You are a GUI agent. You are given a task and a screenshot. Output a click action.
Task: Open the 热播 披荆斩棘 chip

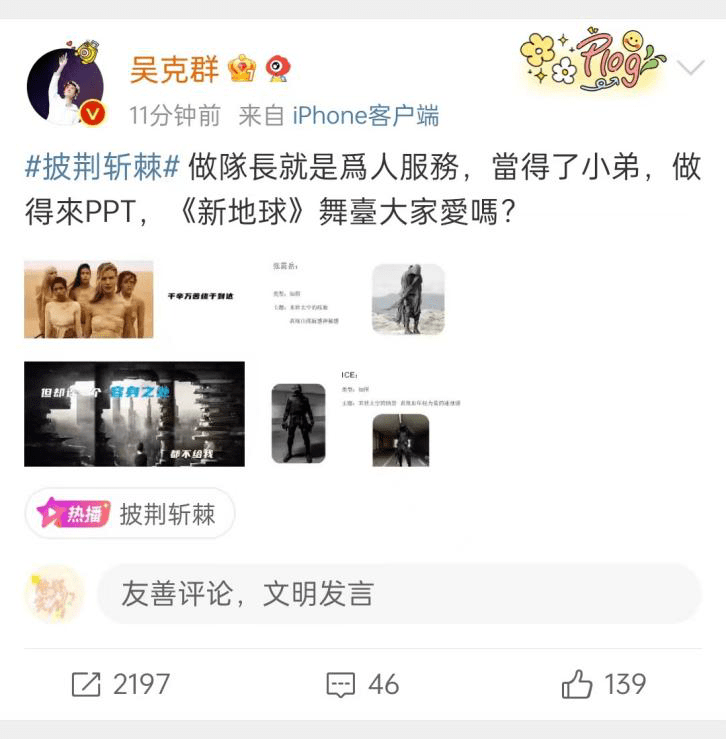coord(129,514)
